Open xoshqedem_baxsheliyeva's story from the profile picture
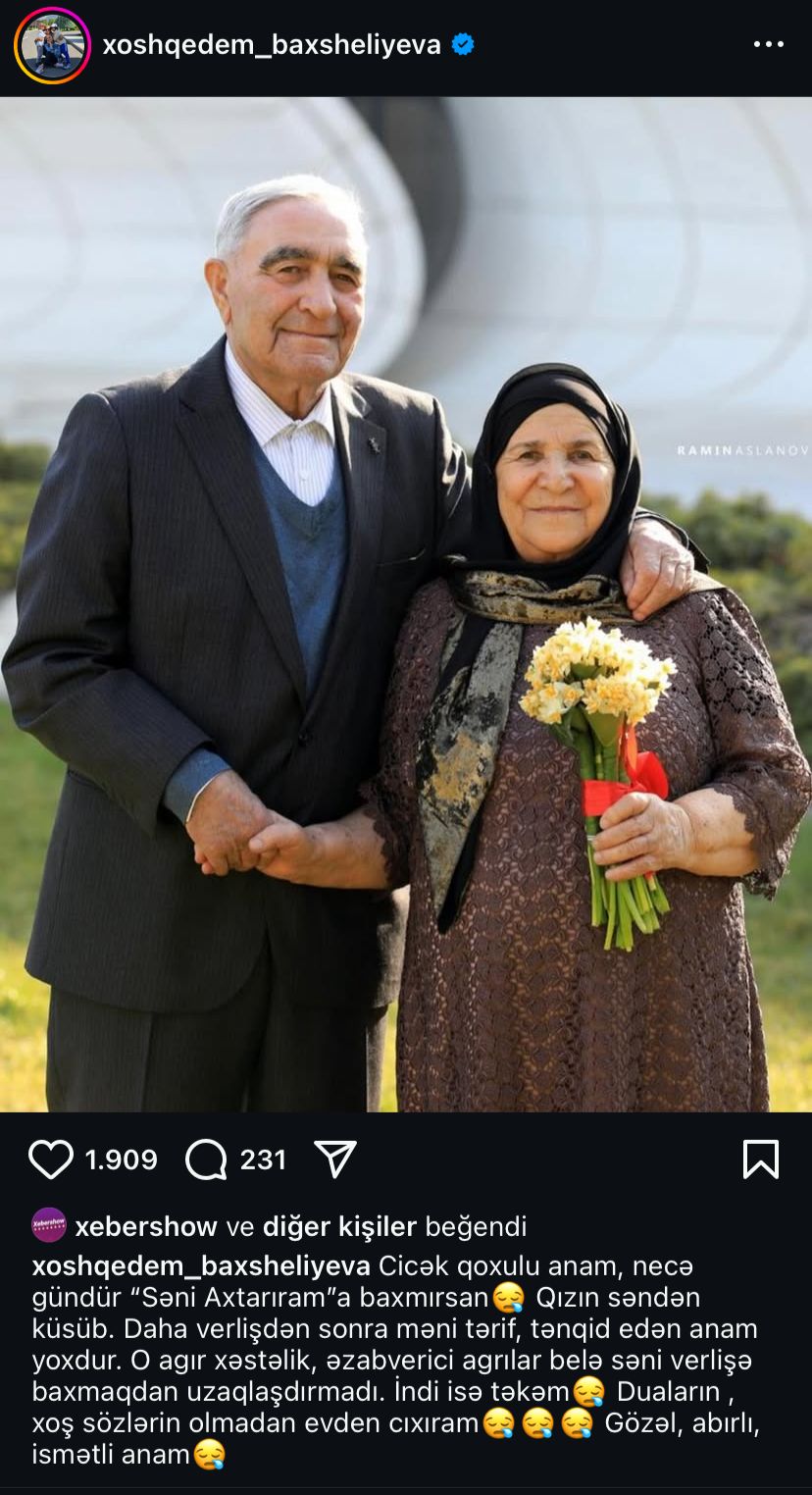Viewport: 812px width, 1495px height. point(52,45)
